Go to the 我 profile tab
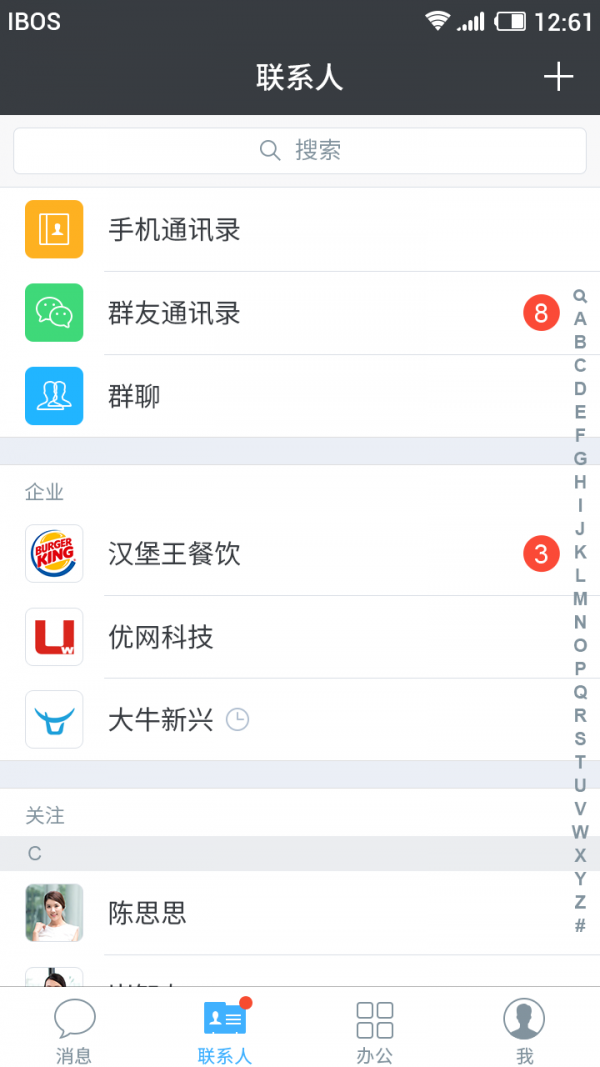 [524, 1030]
